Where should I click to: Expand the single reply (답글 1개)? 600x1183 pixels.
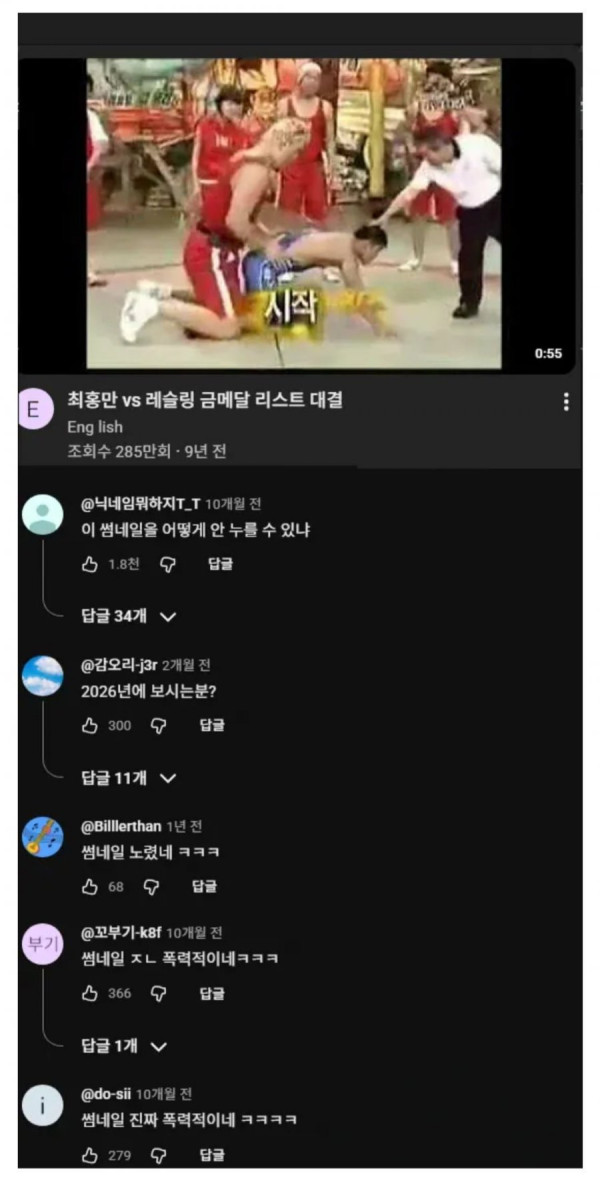(x=124, y=1045)
